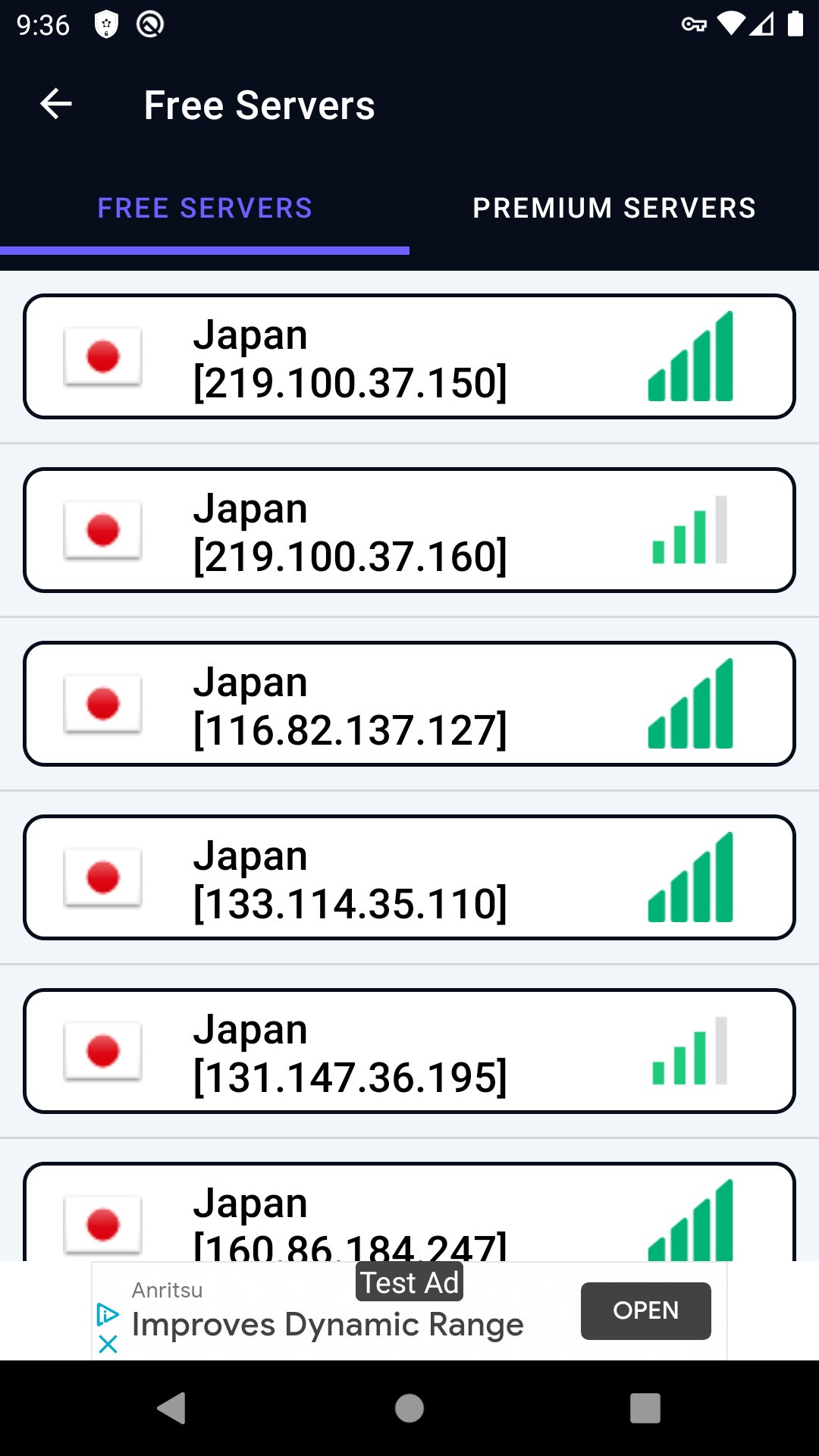
Task: Choose Japan server 219.100.37.160
Action: [x=409, y=530]
